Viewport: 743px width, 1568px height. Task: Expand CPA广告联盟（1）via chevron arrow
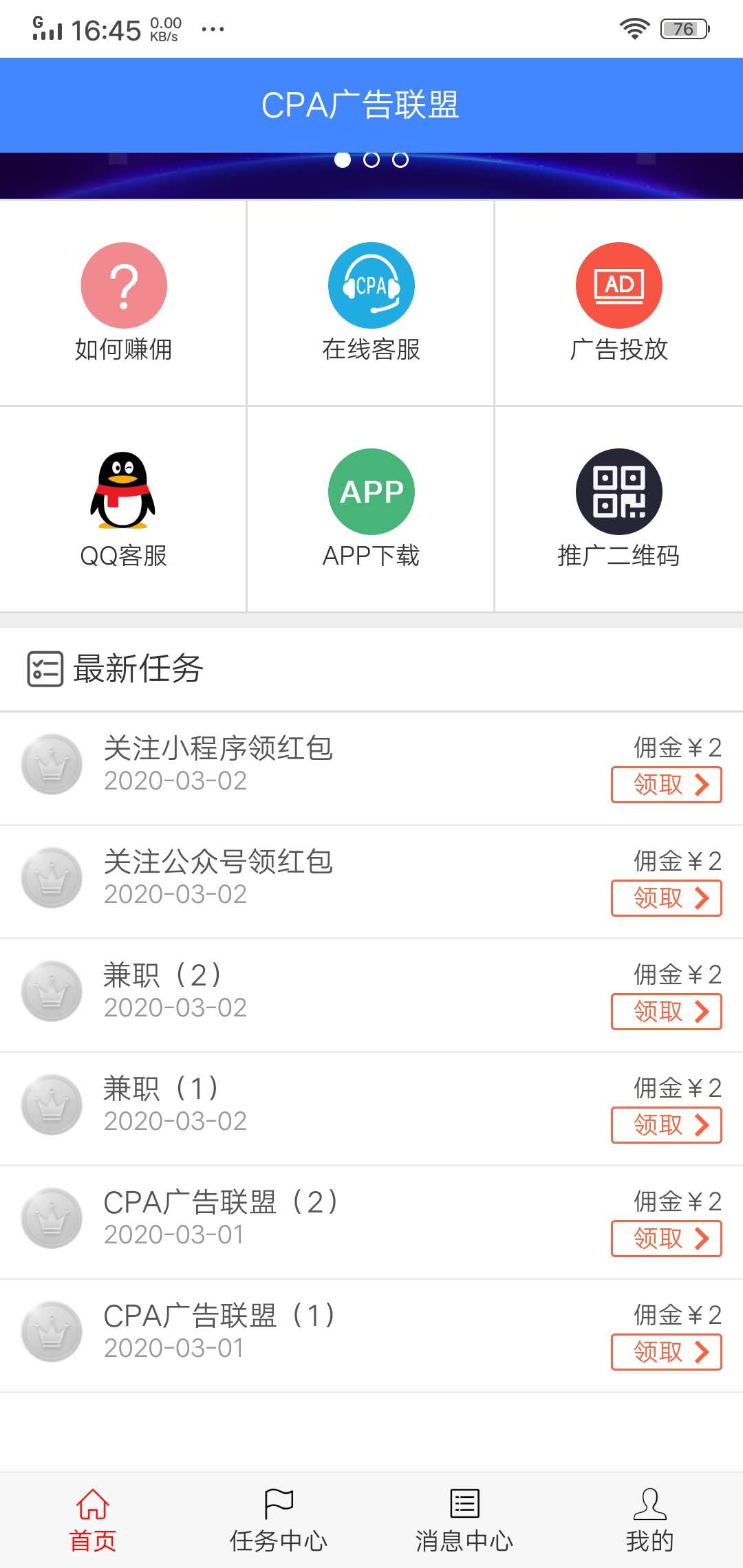(702, 1350)
